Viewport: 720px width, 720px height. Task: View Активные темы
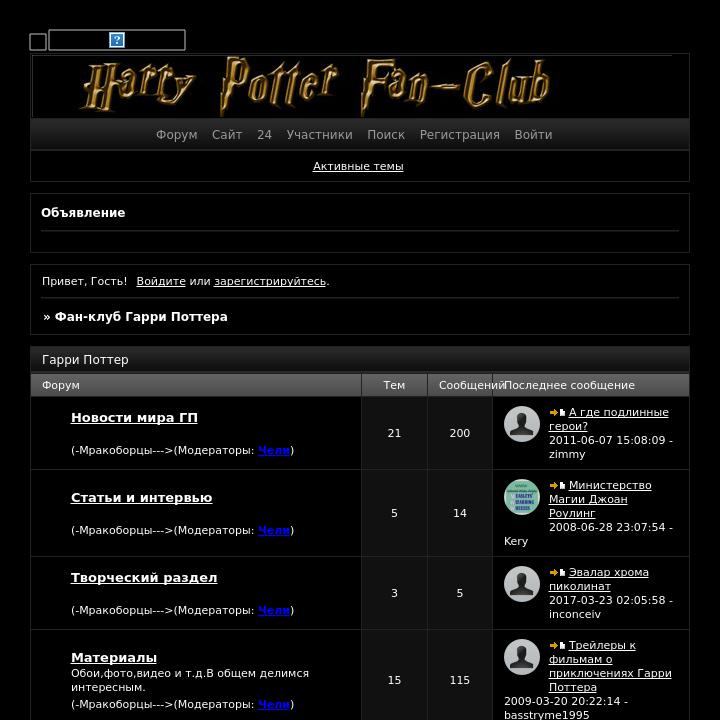tap(358, 167)
